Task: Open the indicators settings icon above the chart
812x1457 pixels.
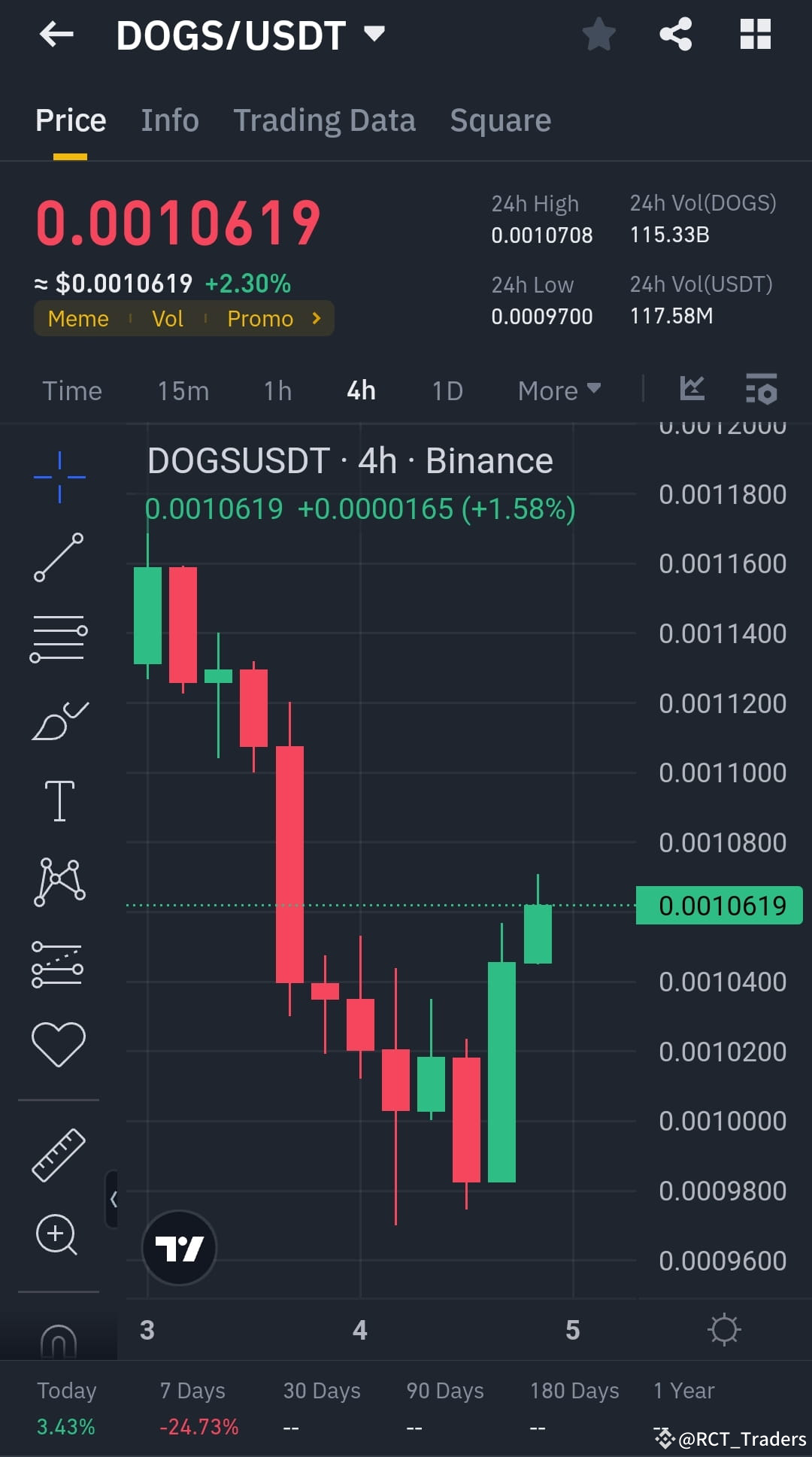Action: [x=762, y=390]
